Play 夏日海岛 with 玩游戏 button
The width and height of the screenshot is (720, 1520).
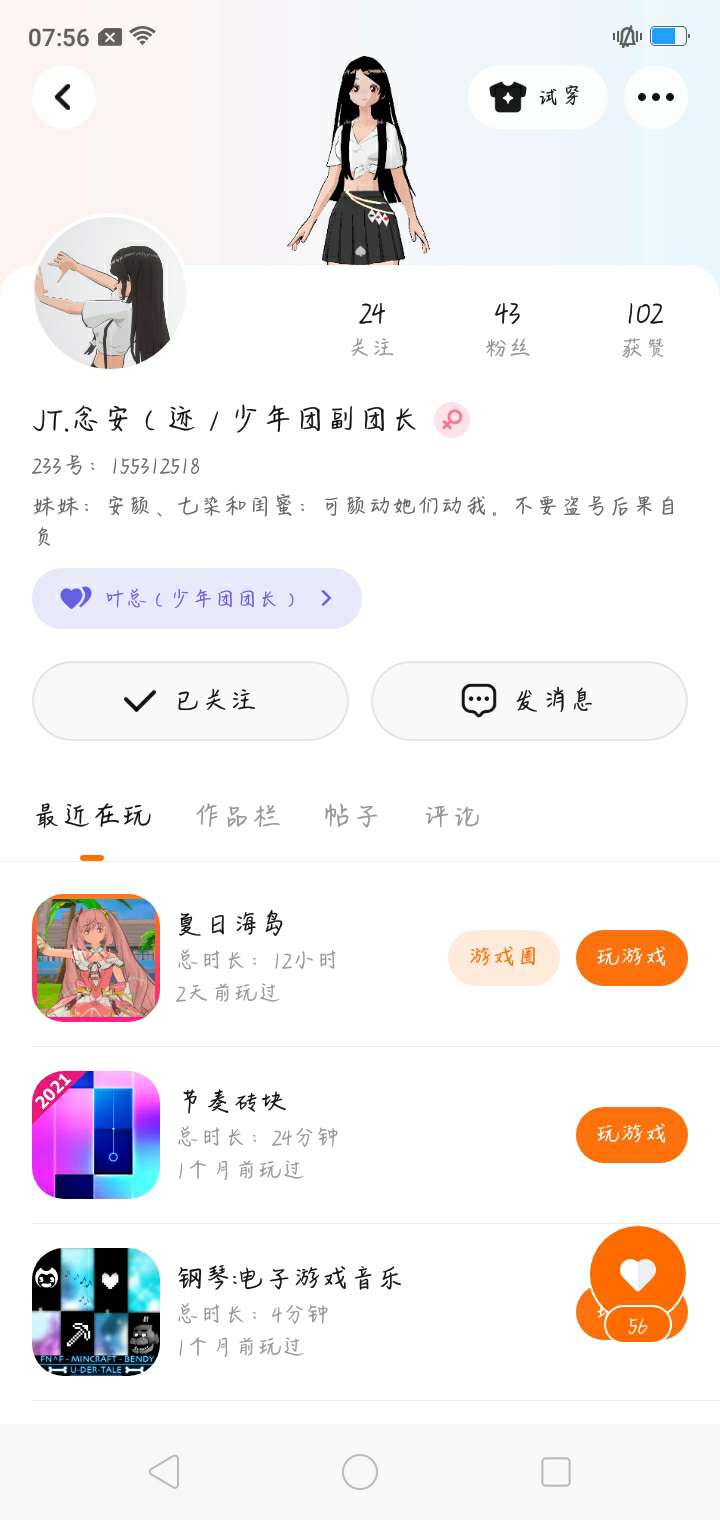pos(631,957)
